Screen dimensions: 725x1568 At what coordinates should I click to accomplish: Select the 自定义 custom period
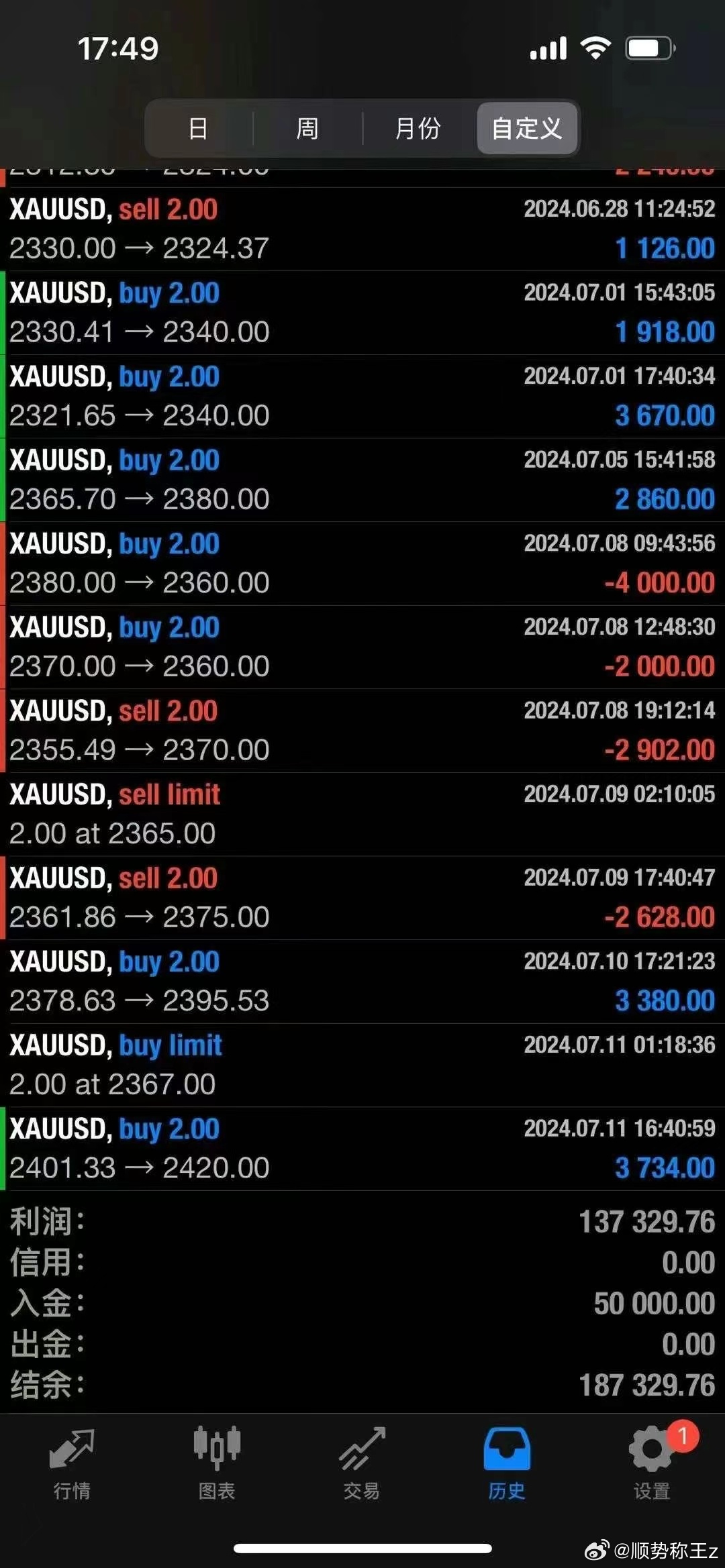click(x=527, y=128)
